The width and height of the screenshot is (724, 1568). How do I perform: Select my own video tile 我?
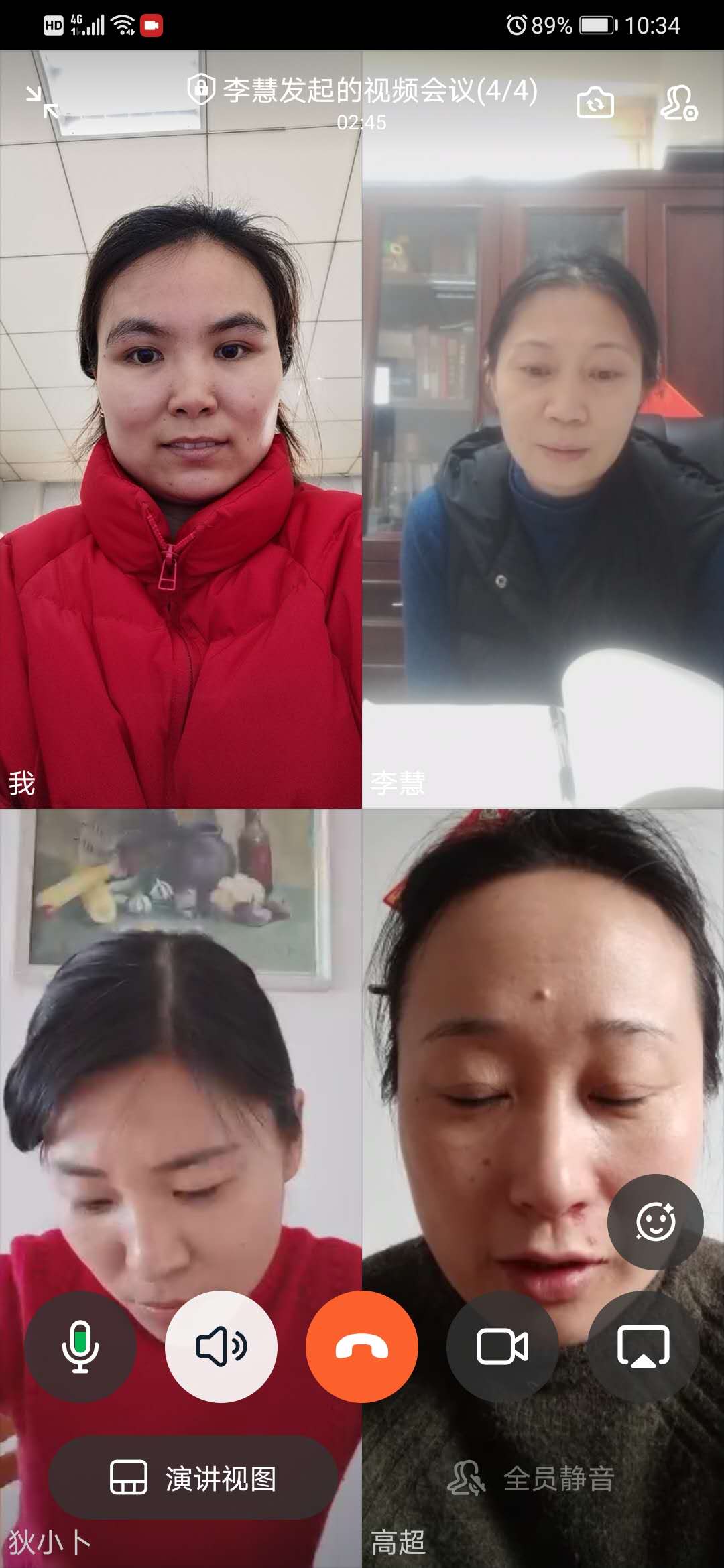[181, 469]
